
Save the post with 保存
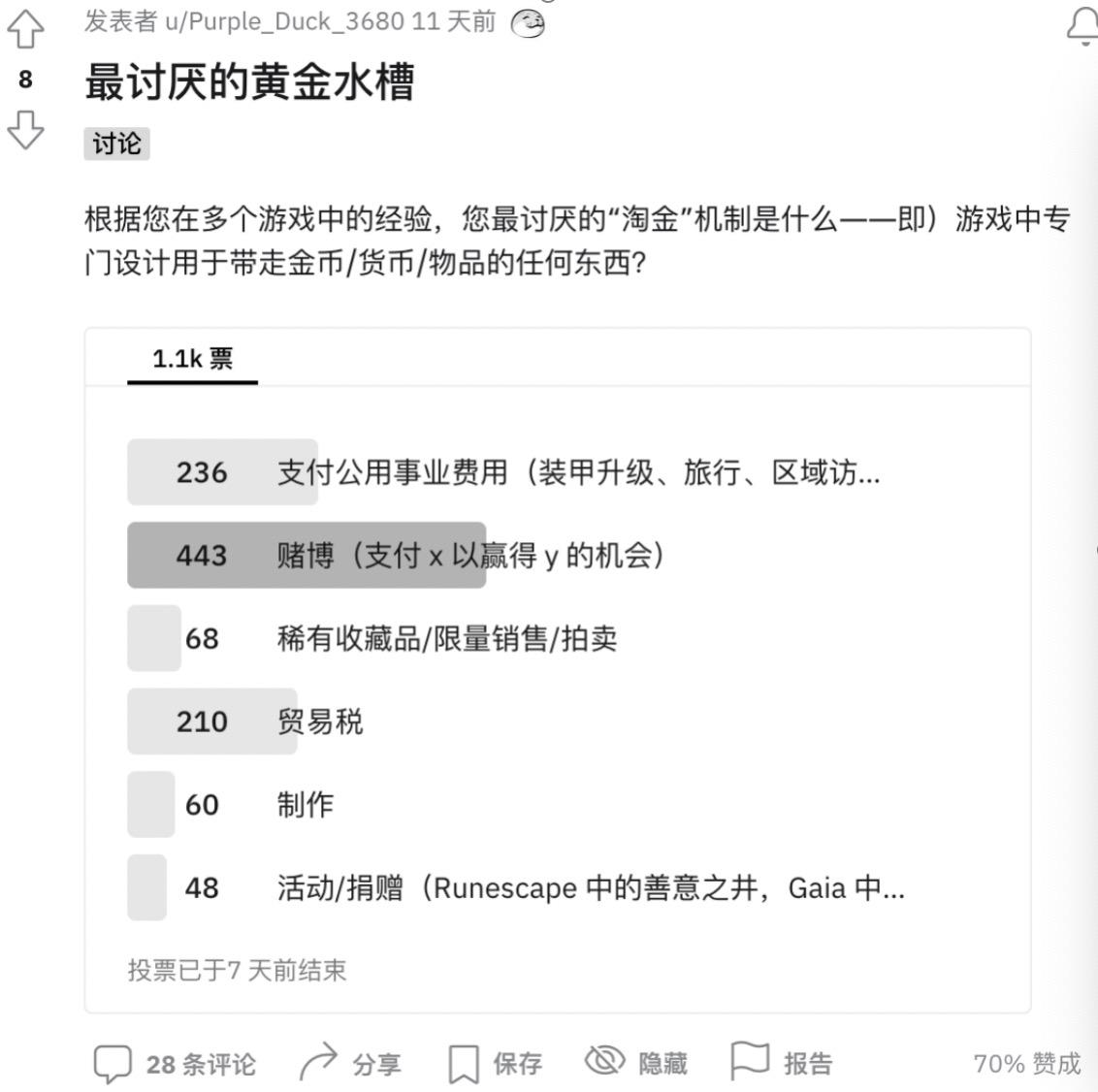click(496, 1064)
